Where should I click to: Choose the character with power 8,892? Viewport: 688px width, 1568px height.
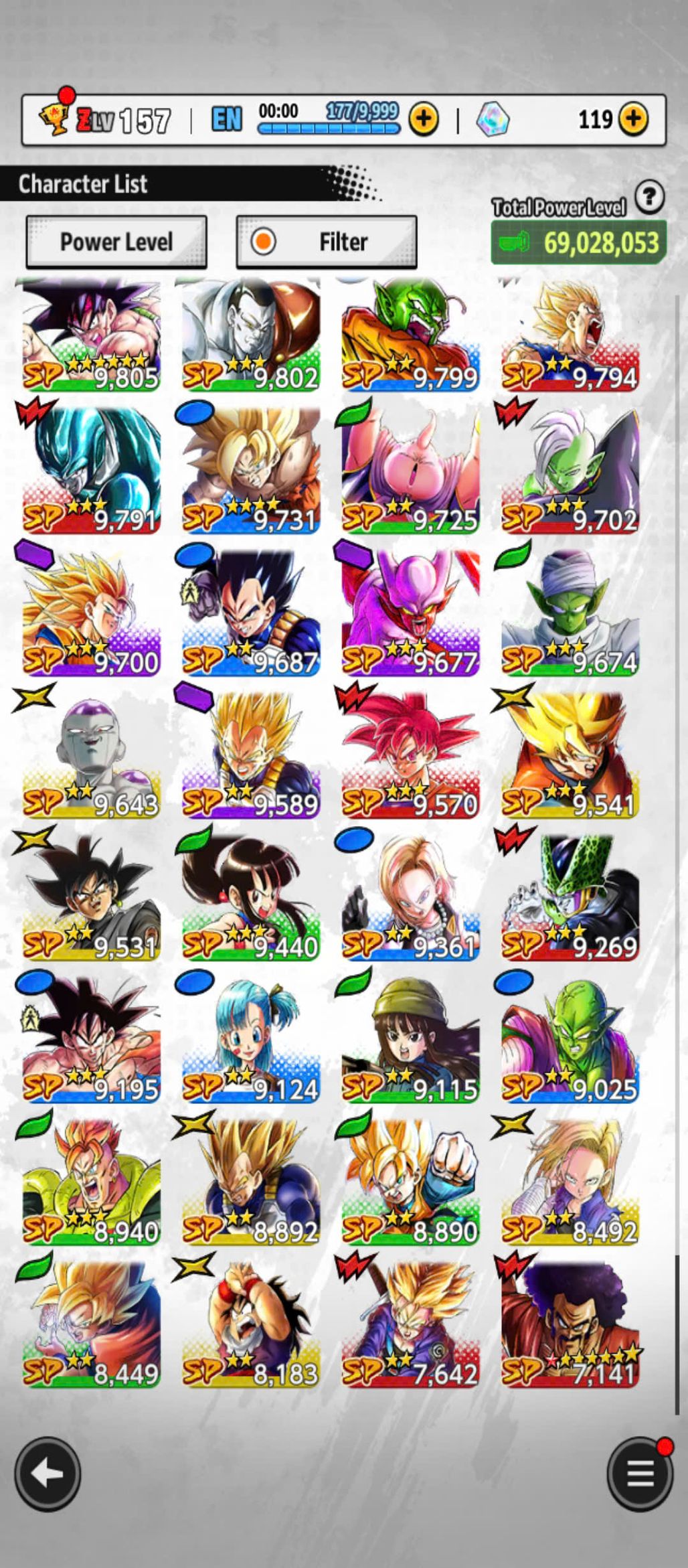point(250,1182)
